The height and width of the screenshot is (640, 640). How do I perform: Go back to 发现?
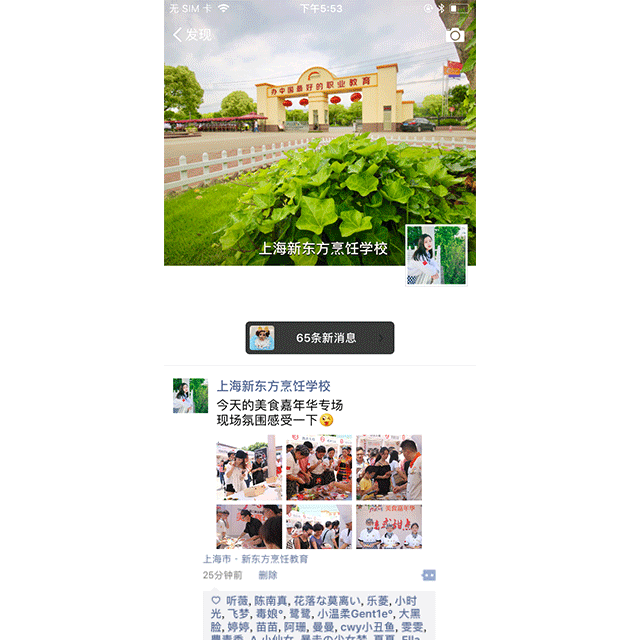tap(192, 35)
